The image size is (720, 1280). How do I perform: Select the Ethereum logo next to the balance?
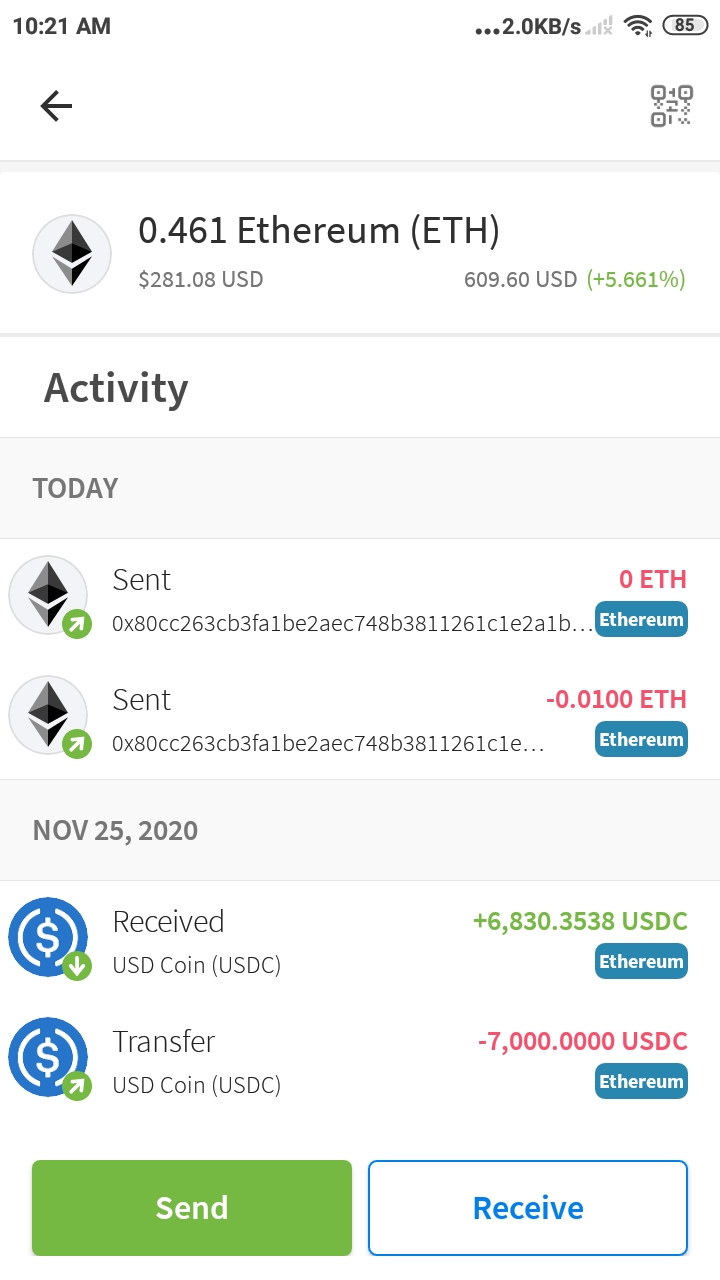[x=71, y=253]
